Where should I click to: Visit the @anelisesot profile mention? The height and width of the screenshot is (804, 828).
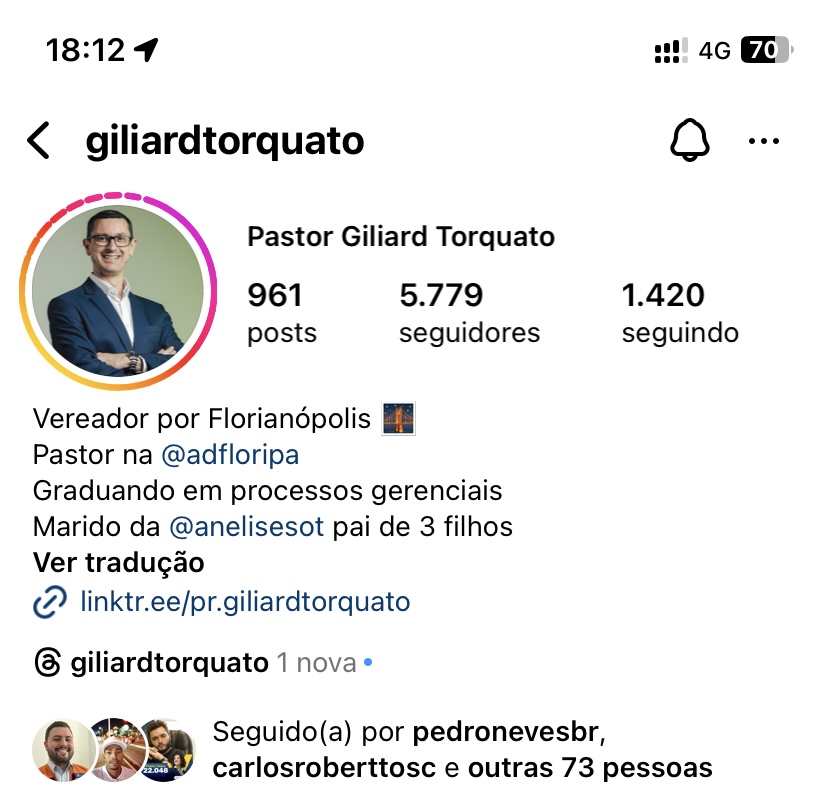[x=247, y=525]
